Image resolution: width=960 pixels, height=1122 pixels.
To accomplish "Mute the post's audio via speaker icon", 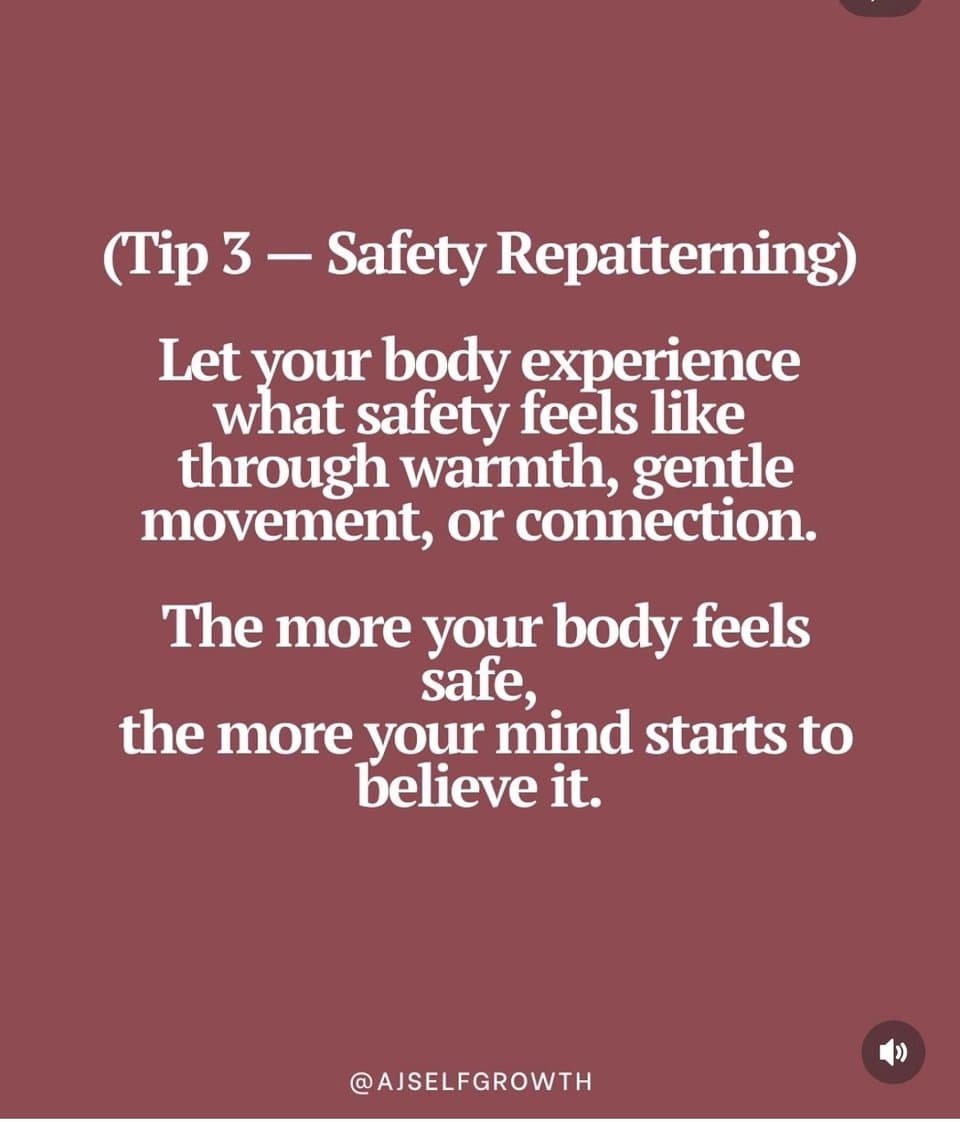I will click(x=893, y=1052).
